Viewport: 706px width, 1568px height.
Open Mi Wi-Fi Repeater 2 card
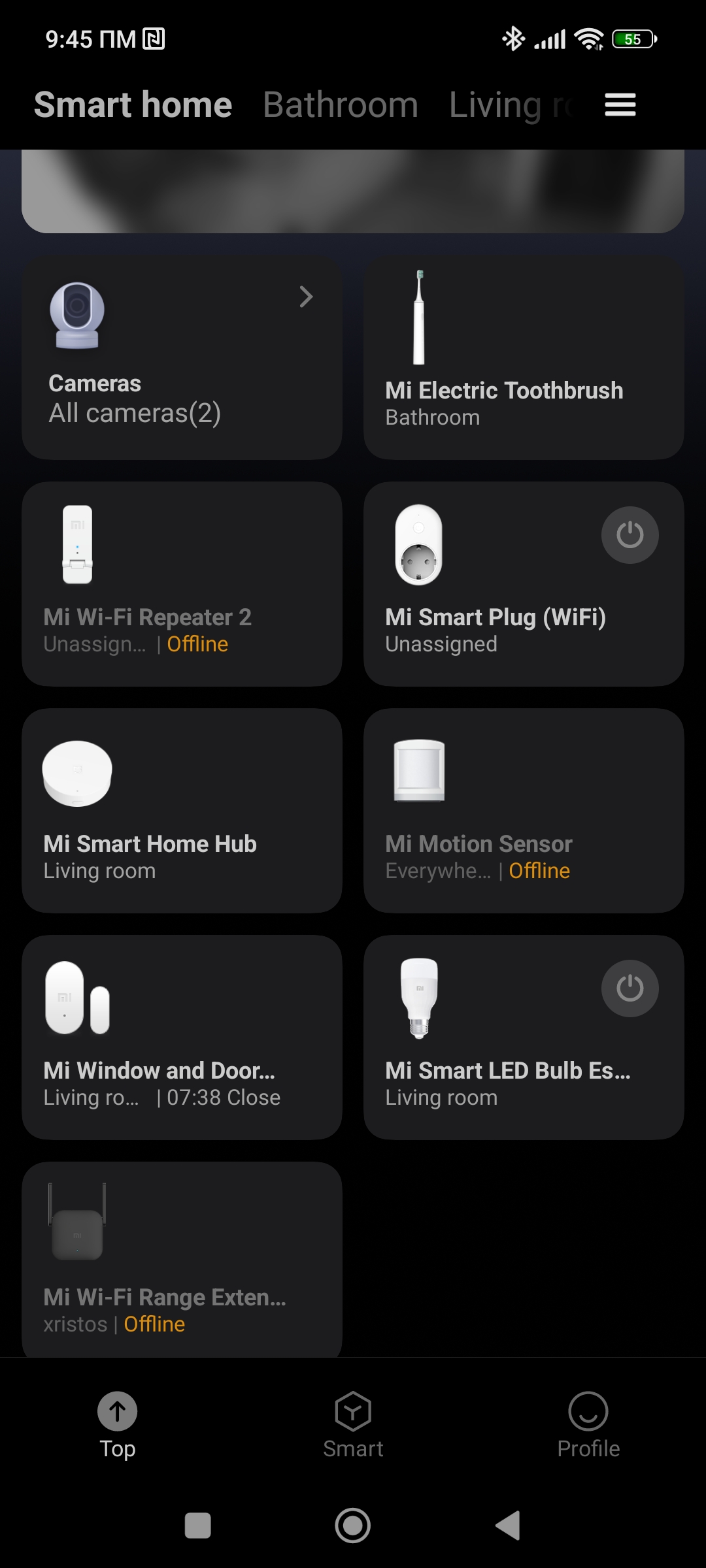182,584
